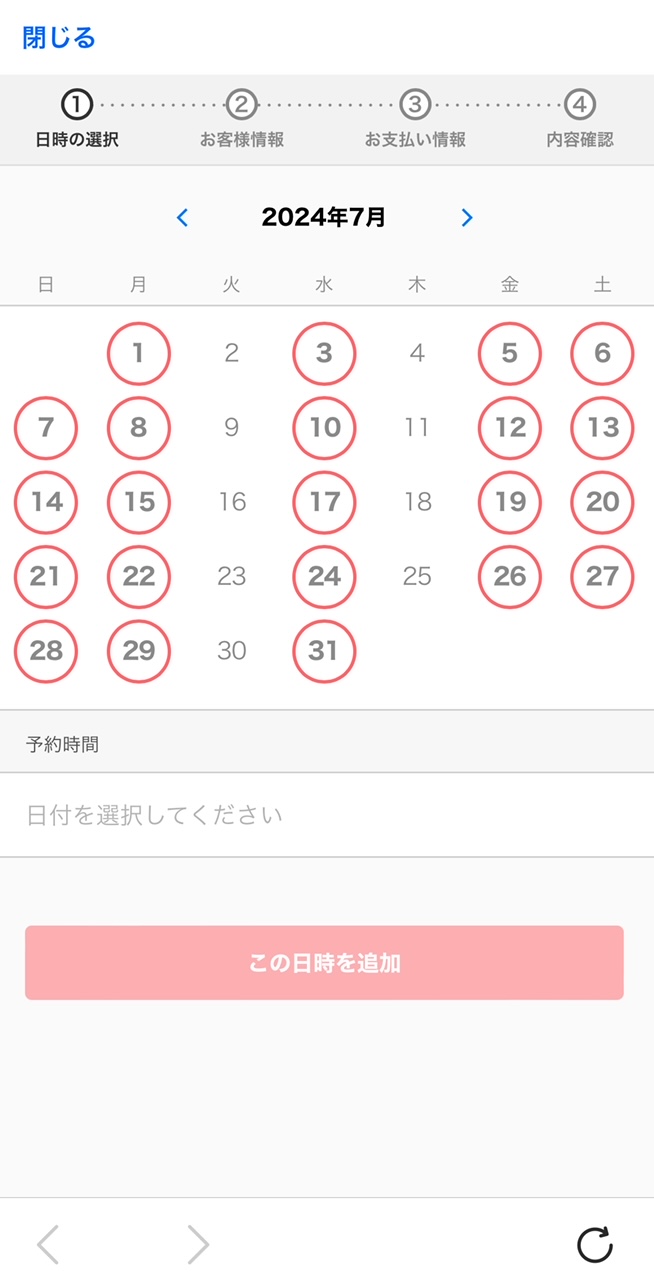Screen dimensions: 654x1280
Task: Select July 10 on the calendar
Action: (324, 428)
